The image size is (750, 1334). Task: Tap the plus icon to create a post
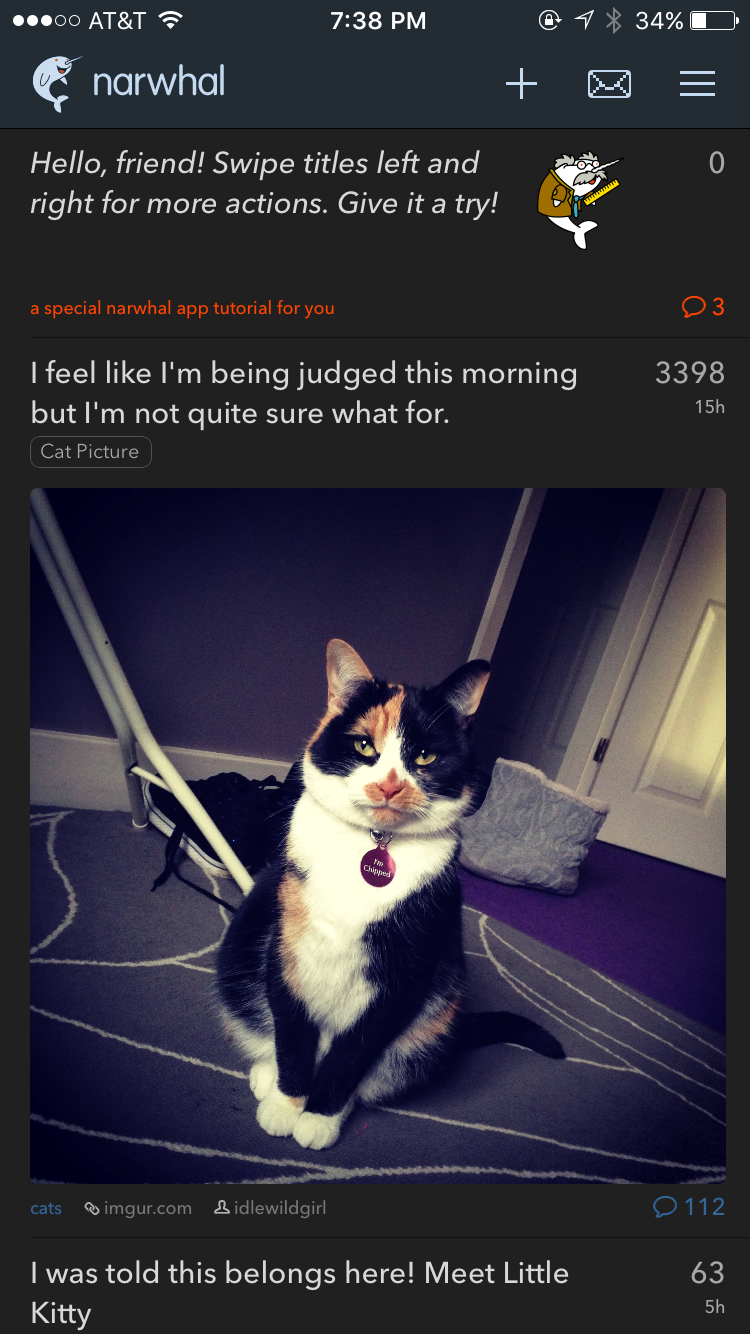pyautogui.click(x=521, y=84)
